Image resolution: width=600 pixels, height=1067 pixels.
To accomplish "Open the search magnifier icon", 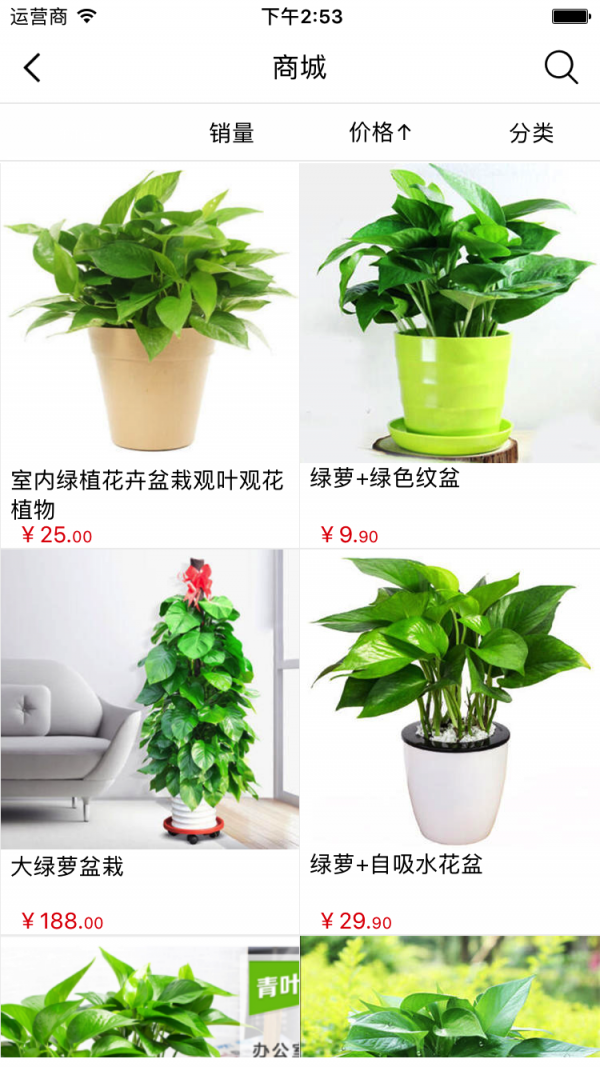I will click(x=561, y=68).
